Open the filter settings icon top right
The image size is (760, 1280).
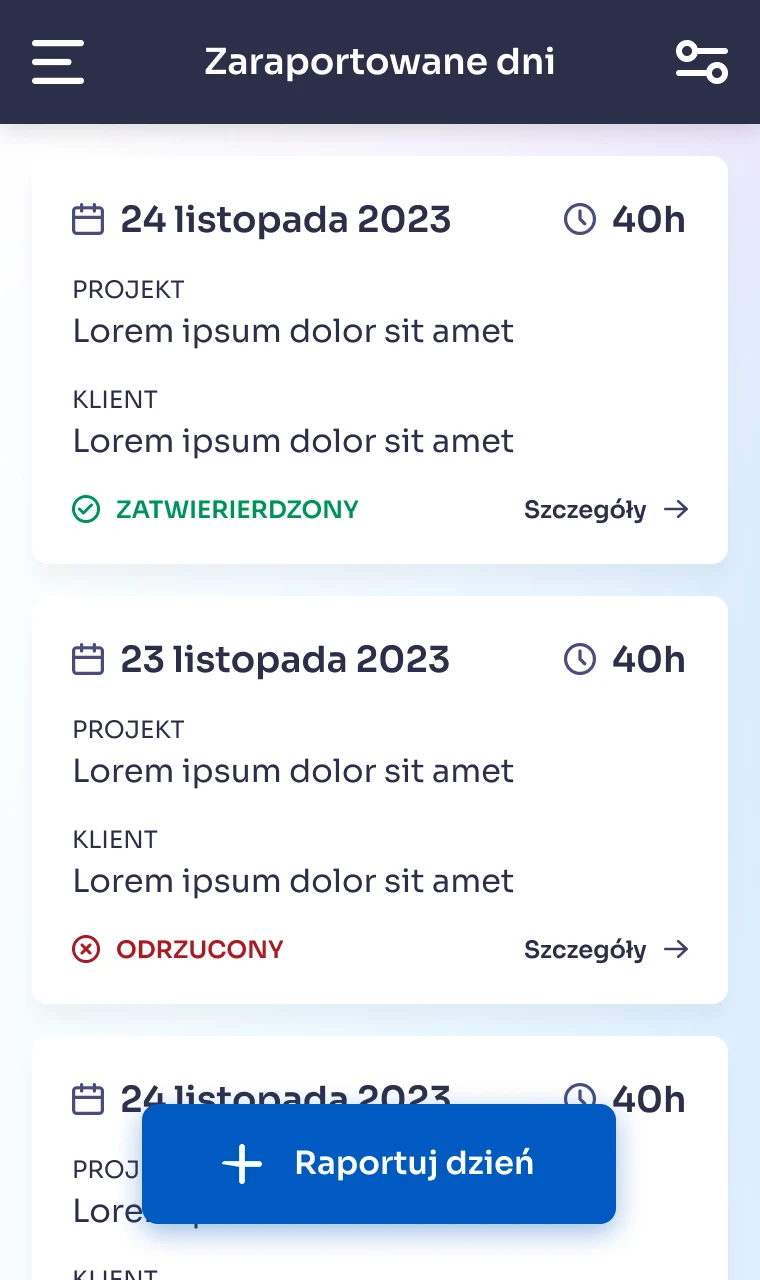tap(702, 62)
